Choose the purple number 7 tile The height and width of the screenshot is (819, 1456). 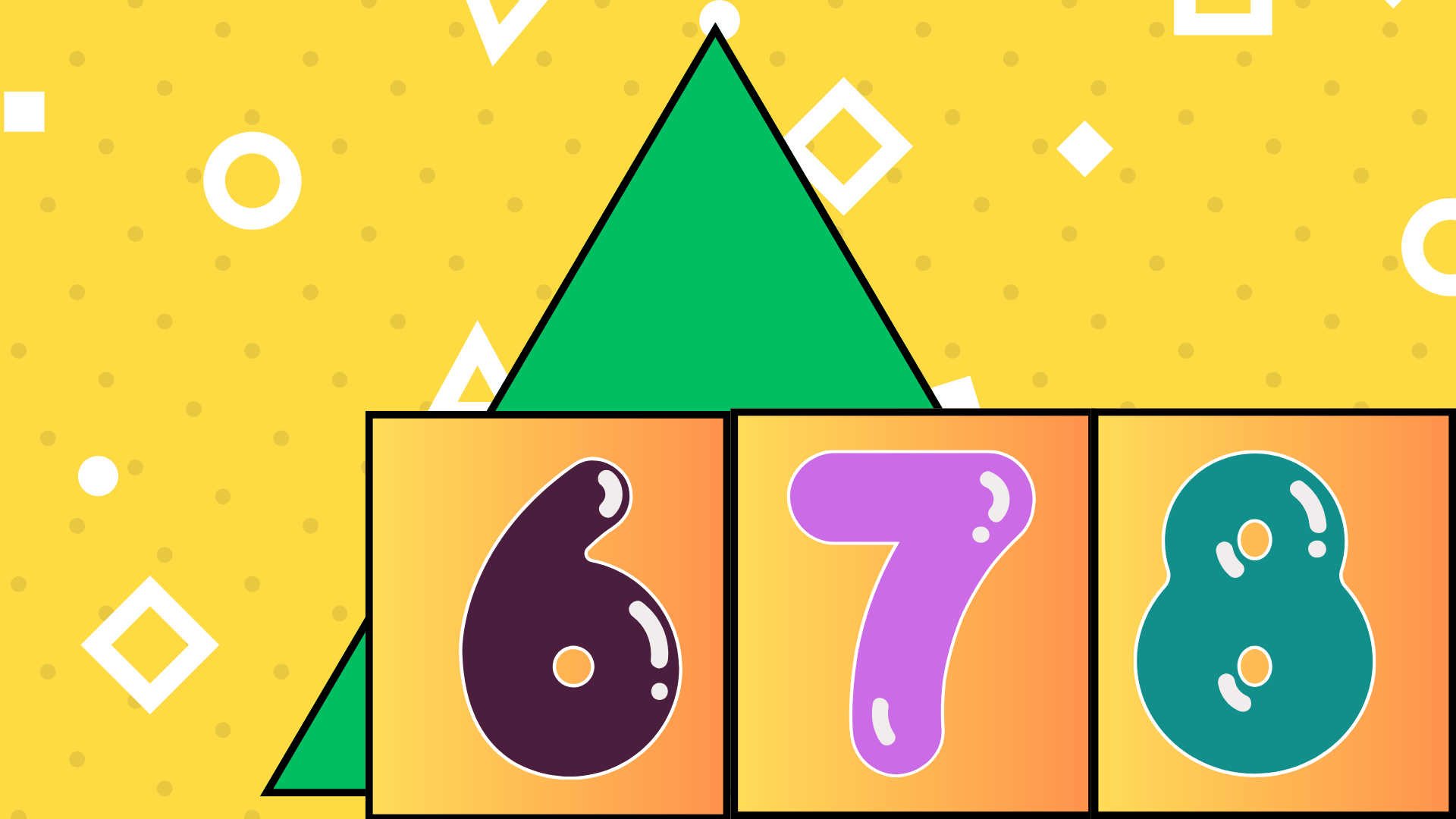[x=912, y=613]
